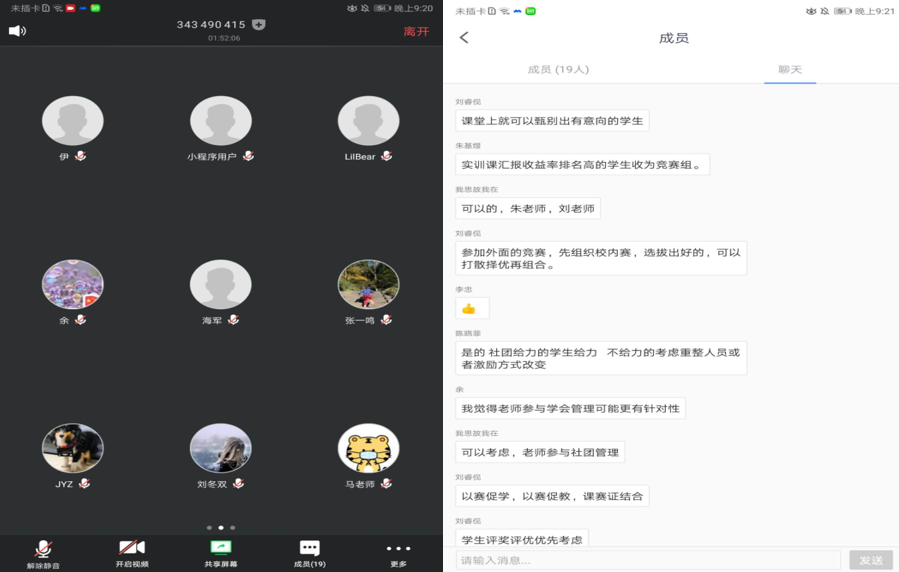Toggle the speaker audio icon
899x572 pixels.
tap(17, 31)
